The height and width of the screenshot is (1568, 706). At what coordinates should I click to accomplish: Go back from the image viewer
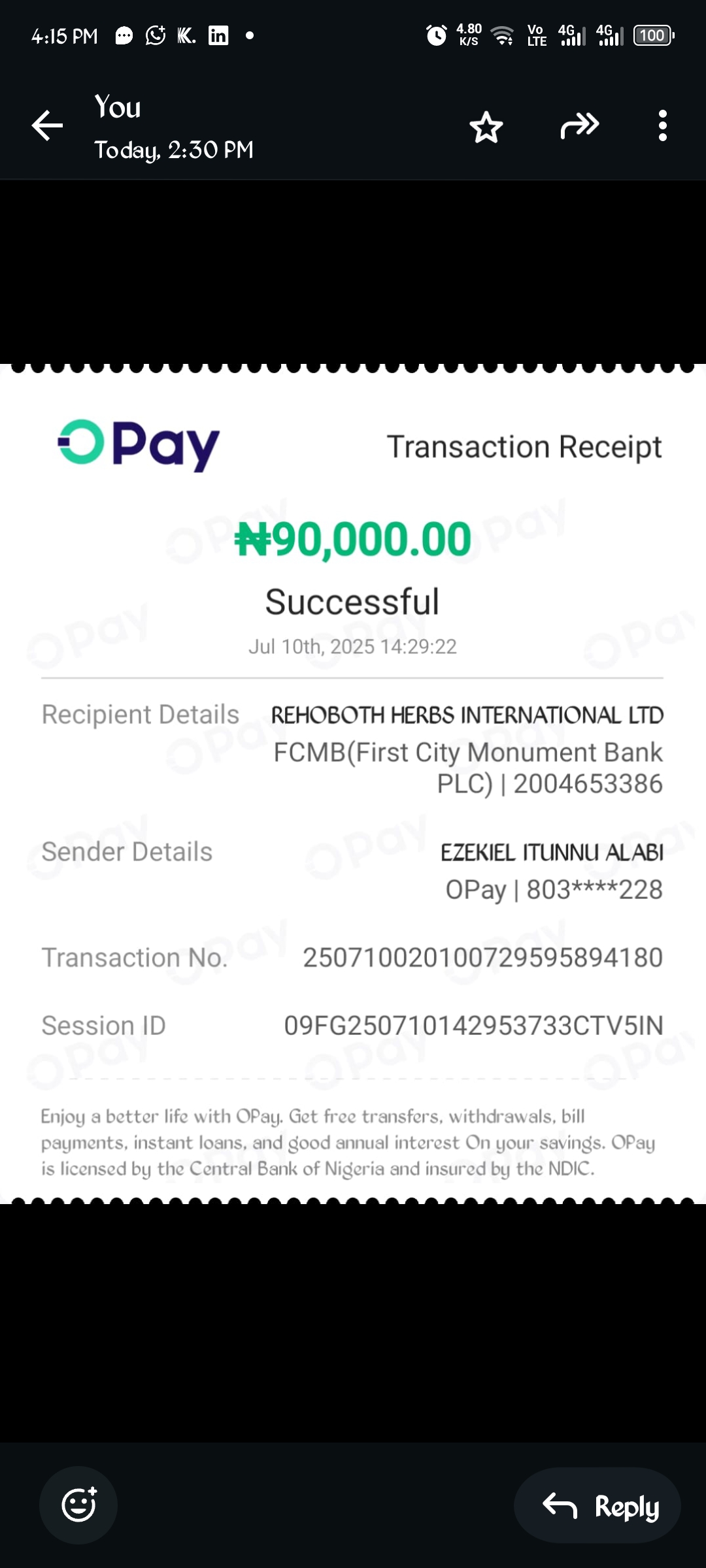(x=48, y=125)
